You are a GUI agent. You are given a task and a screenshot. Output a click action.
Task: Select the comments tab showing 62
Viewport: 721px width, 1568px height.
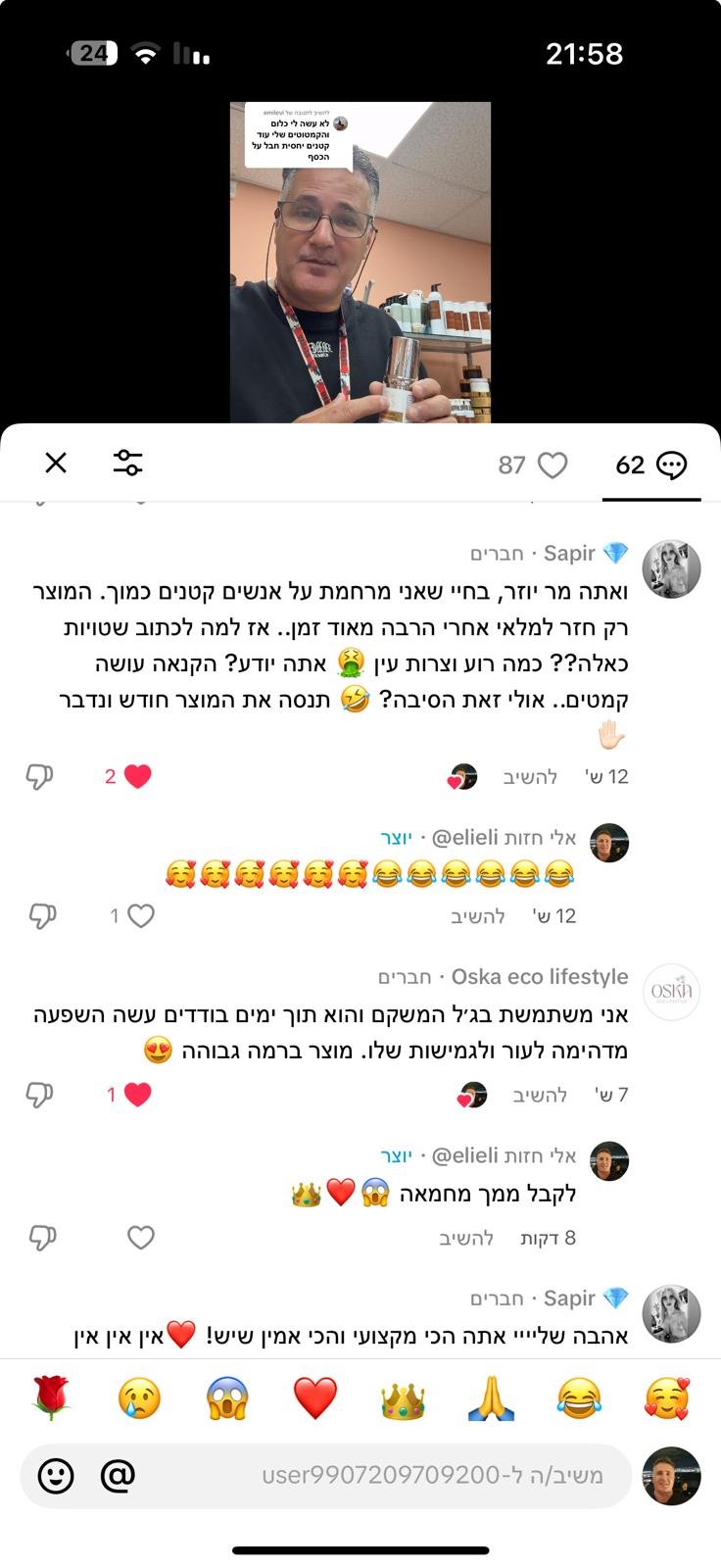pyautogui.click(x=650, y=465)
